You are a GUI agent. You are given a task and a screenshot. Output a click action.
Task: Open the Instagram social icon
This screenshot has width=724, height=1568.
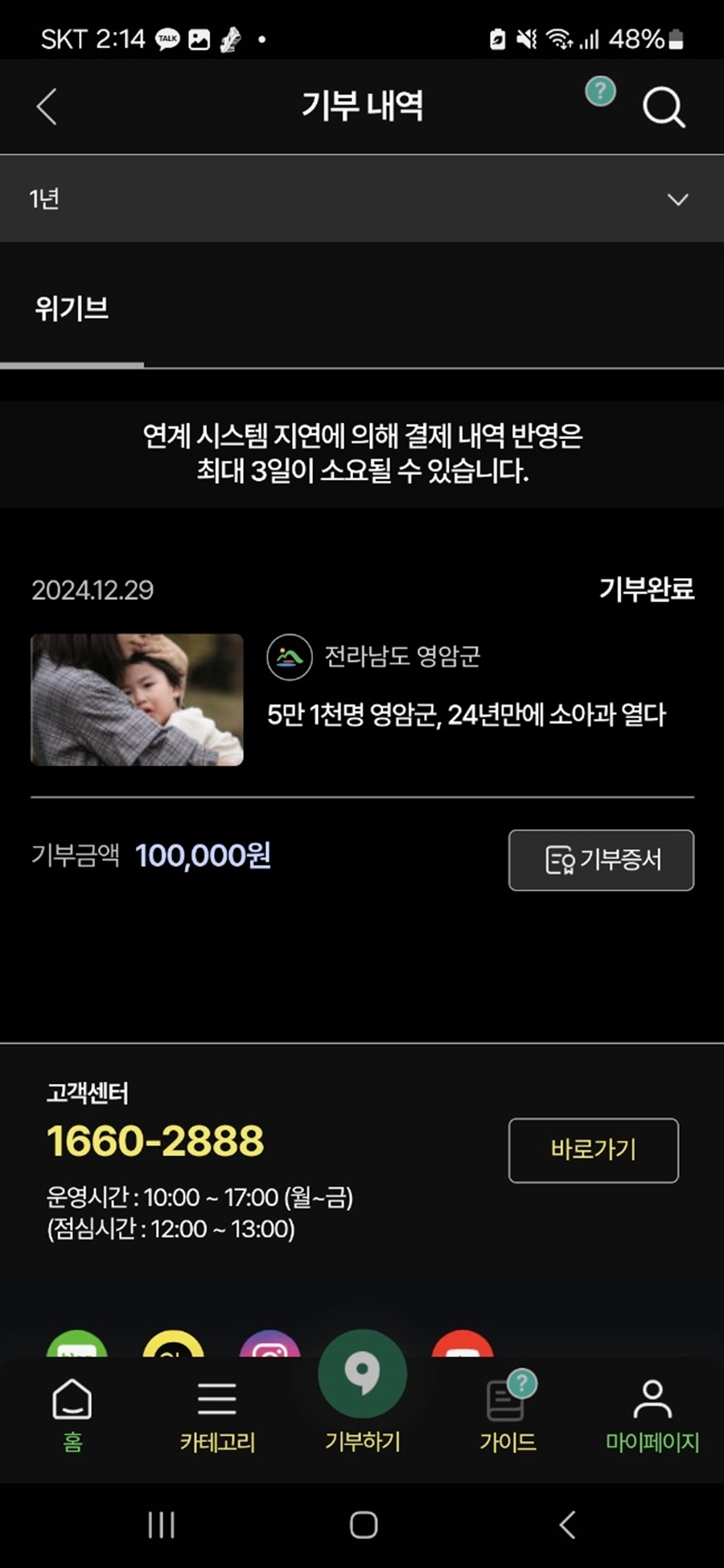269,1344
